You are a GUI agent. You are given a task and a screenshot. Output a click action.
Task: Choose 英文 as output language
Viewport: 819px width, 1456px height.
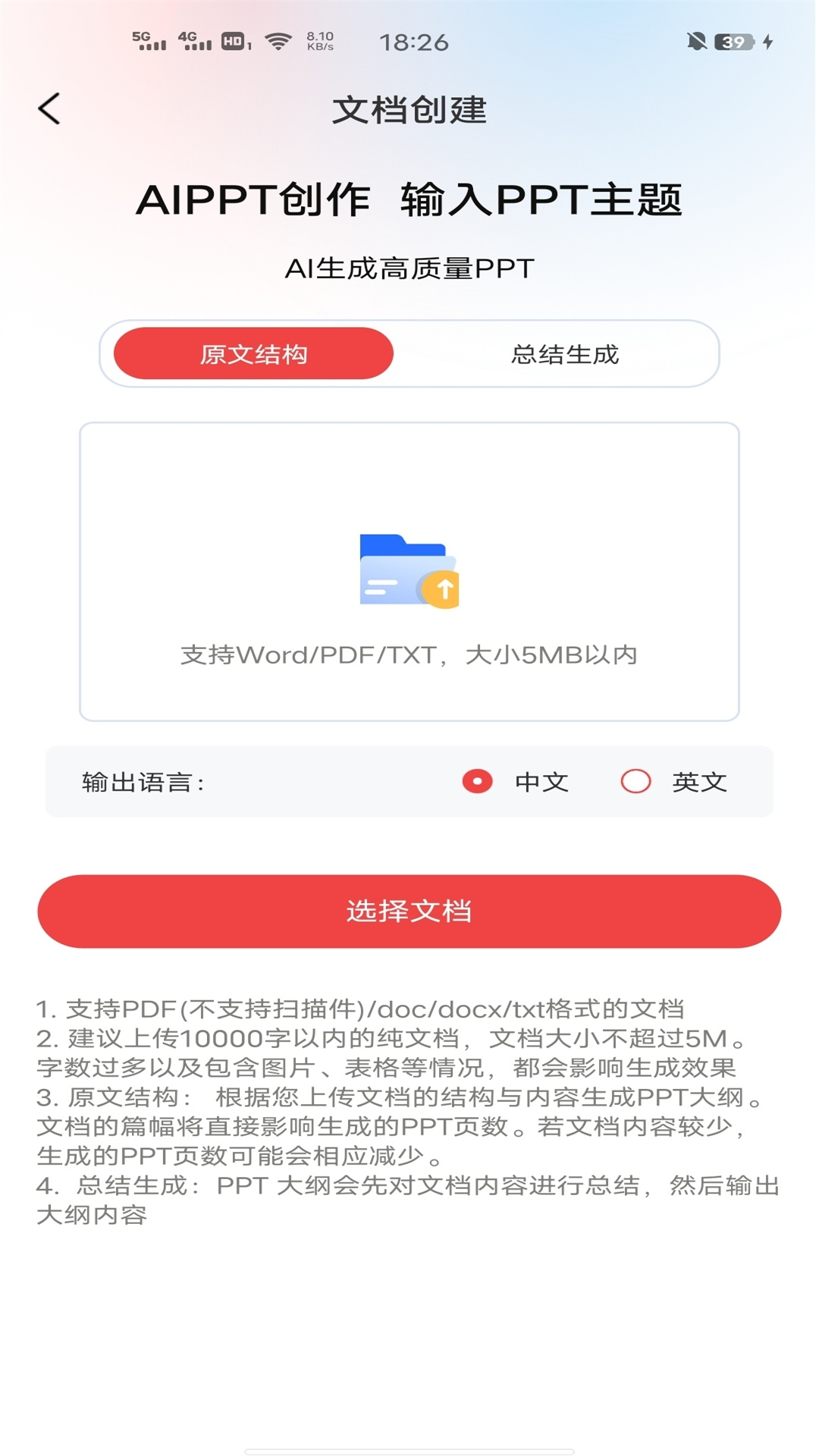(x=635, y=781)
